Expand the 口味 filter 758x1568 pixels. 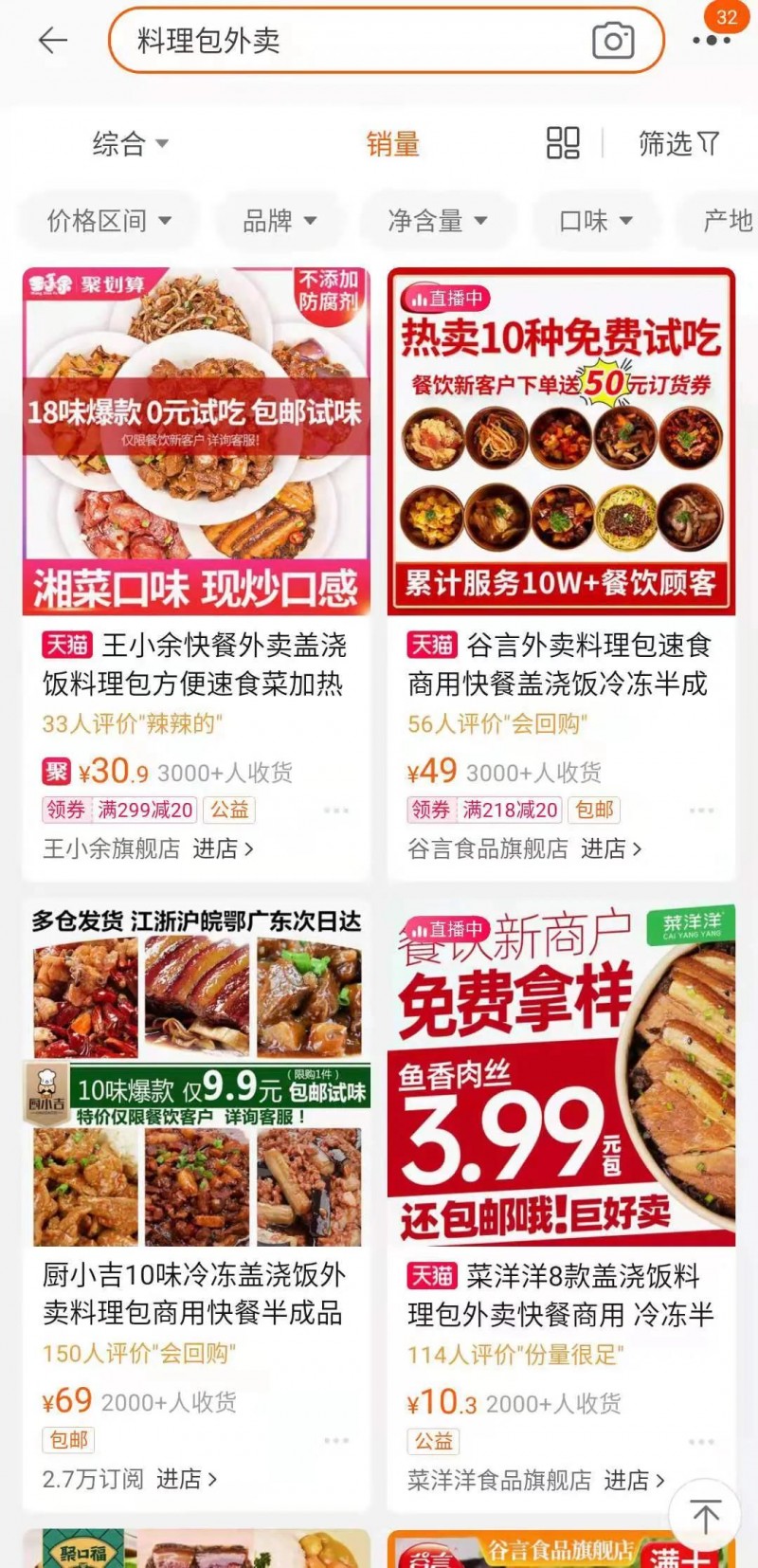595,221
